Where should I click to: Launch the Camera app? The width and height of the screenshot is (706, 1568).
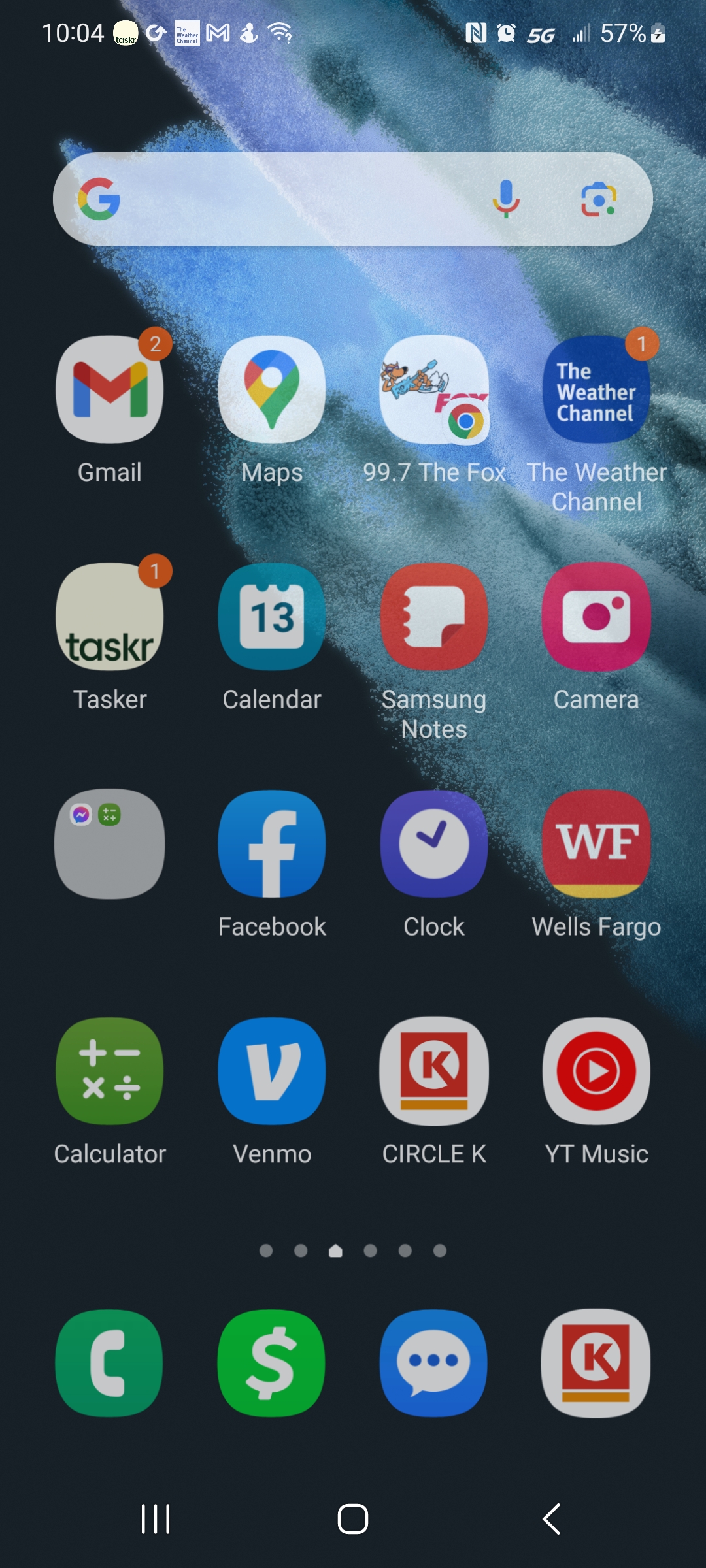[596, 617]
